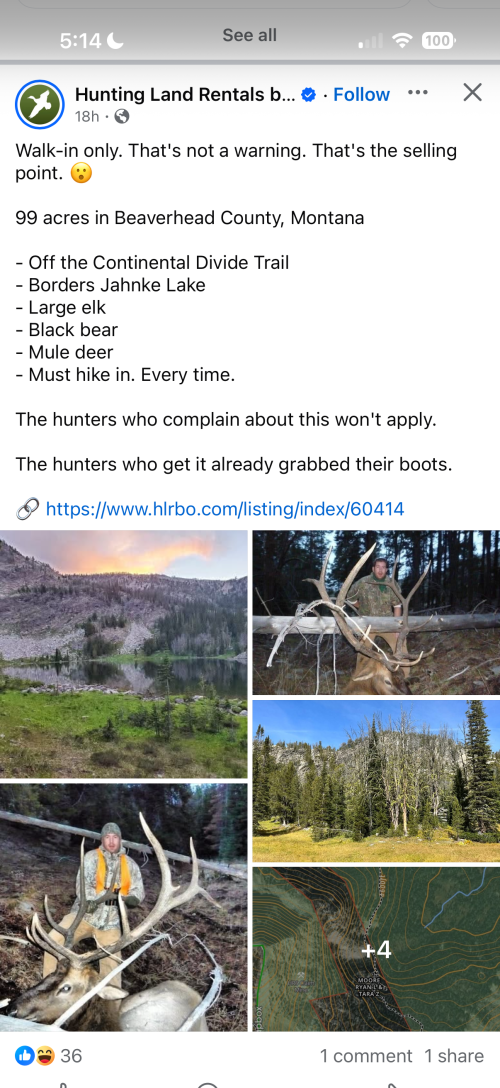View the lake sunset photo
The height and width of the screenshot is (1088, 500).
(x=123, y=654)
